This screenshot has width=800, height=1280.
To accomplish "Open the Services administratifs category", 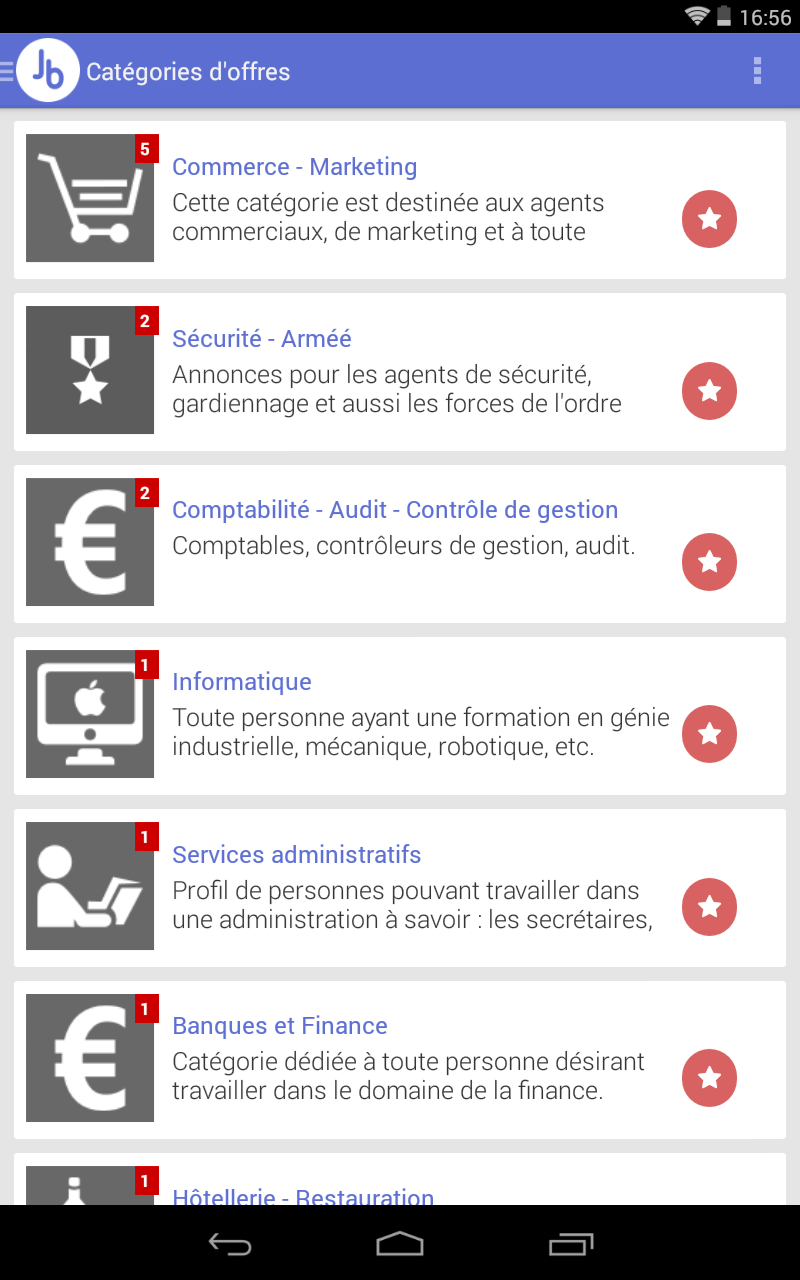I will pyautogui.click(x=297, y=855).
